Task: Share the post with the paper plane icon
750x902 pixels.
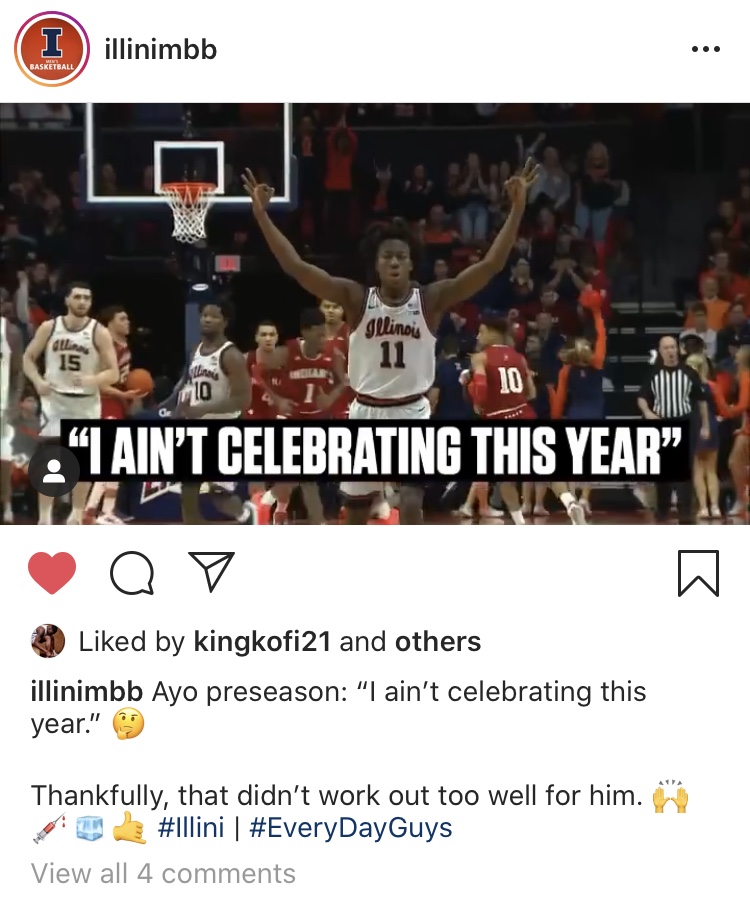Action: tap(211, 572)
